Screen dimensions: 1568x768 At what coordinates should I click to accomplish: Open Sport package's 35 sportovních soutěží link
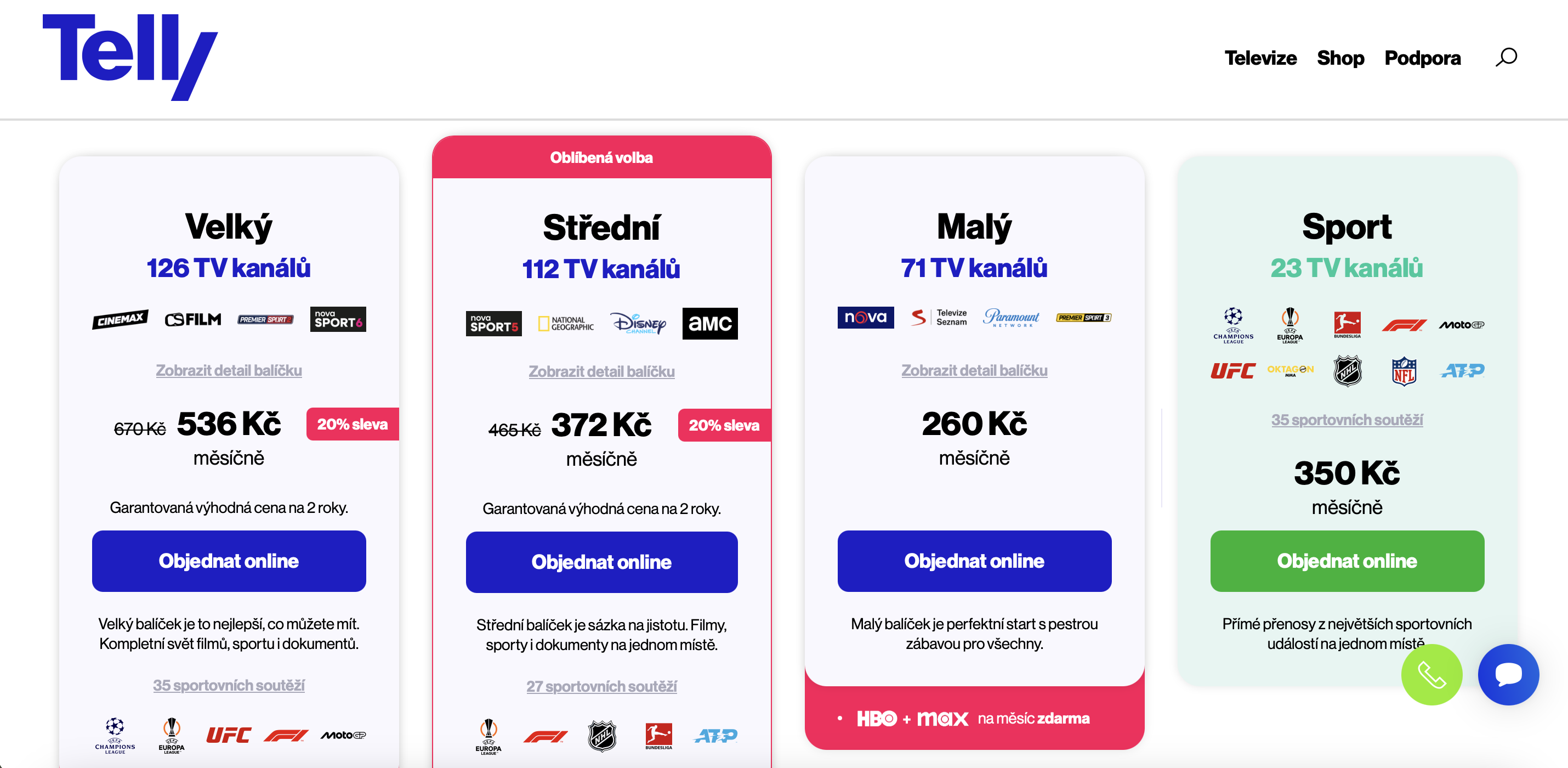point(1347,420)
